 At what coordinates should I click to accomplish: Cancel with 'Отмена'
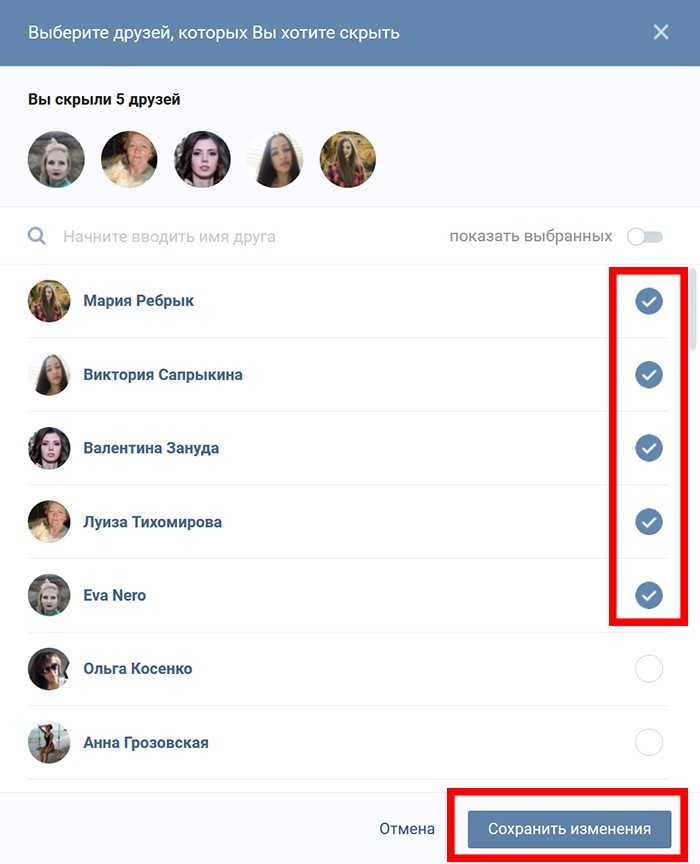pos(407,829)
